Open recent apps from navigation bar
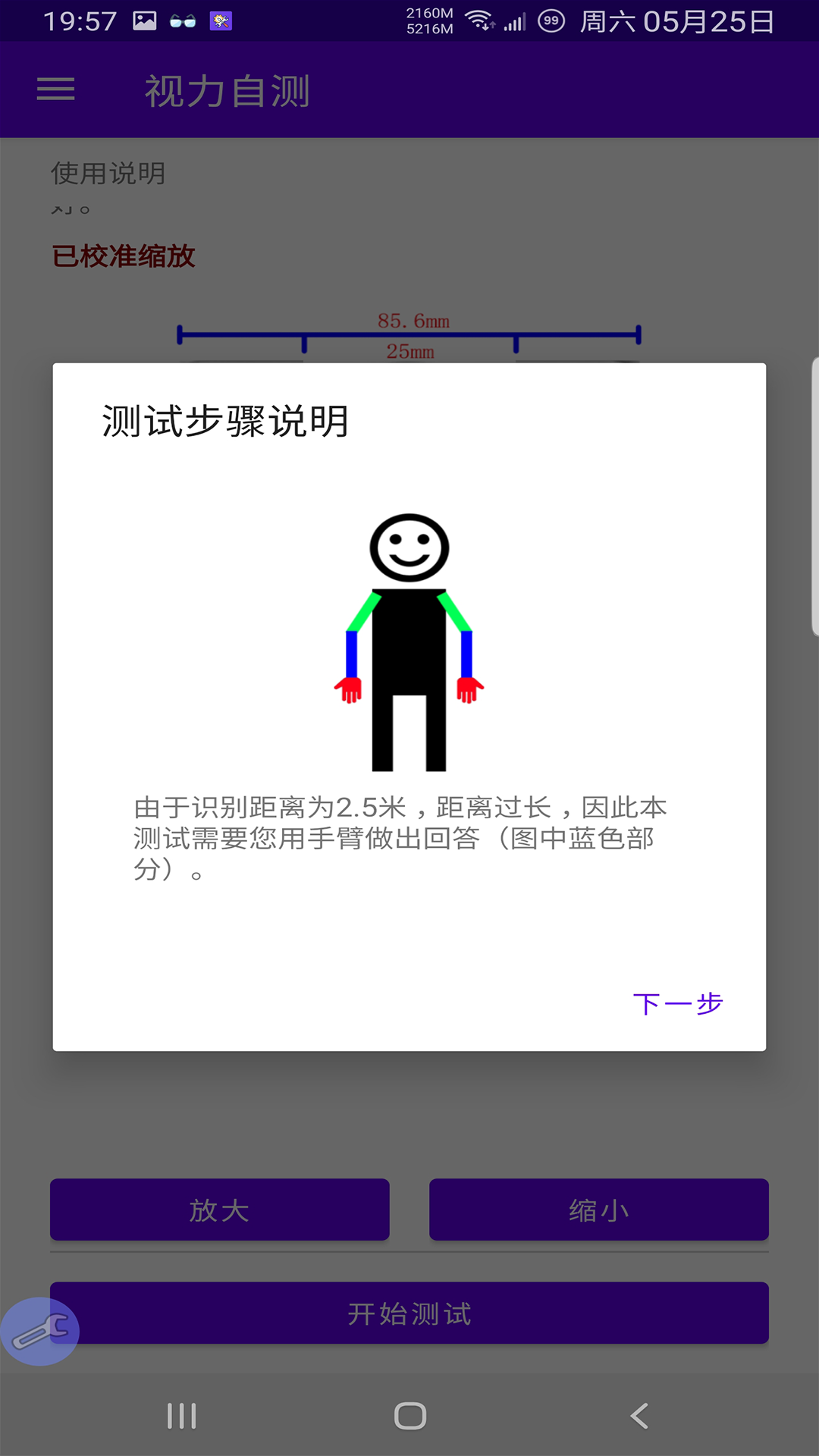 pos(182,1416)
